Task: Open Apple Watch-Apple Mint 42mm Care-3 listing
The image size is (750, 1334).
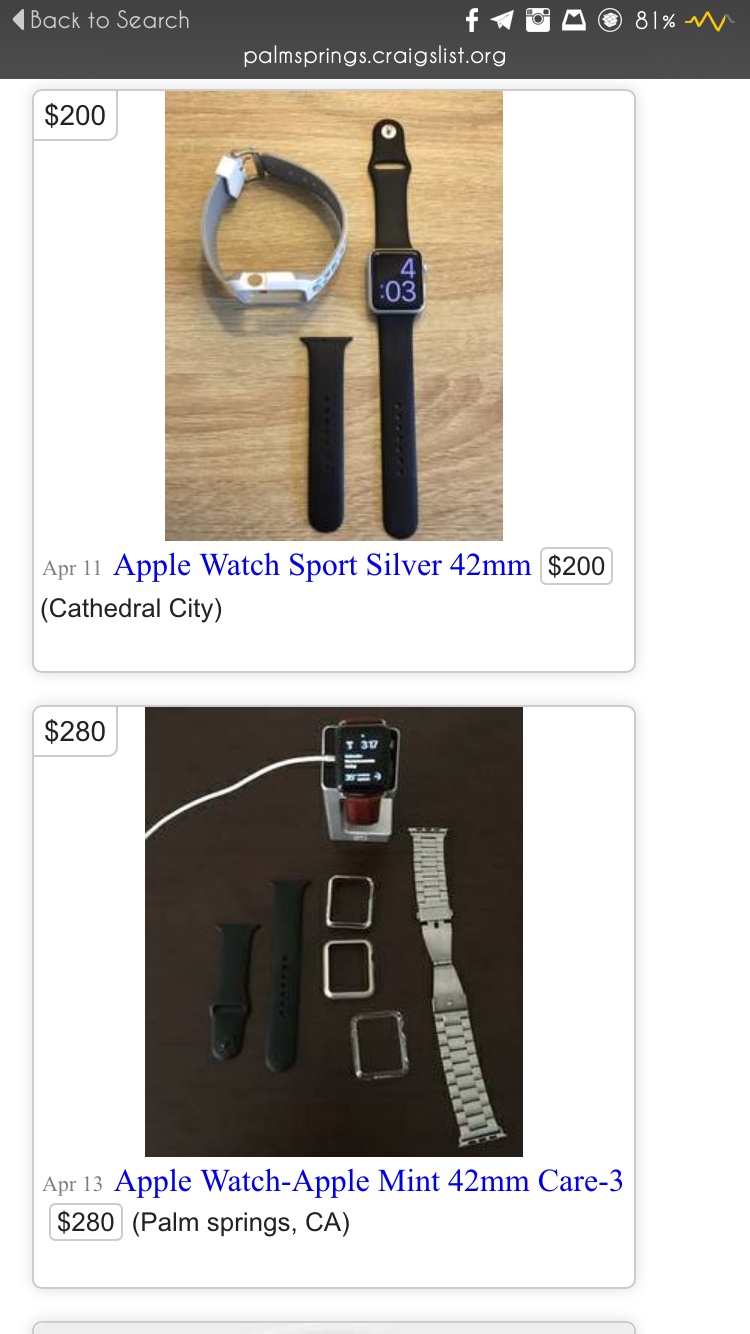Action: [368, 1181]
